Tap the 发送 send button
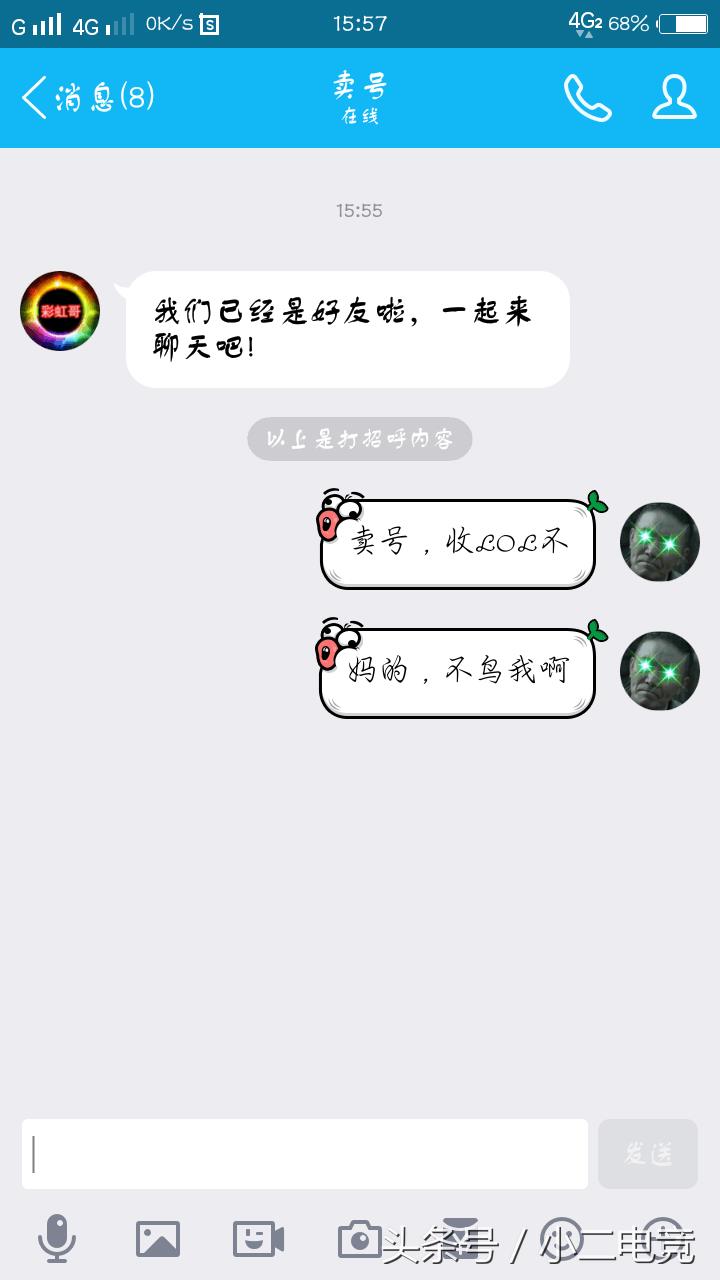The width and height of the screenshot is (720, 1280). (x=648, y=1154)
